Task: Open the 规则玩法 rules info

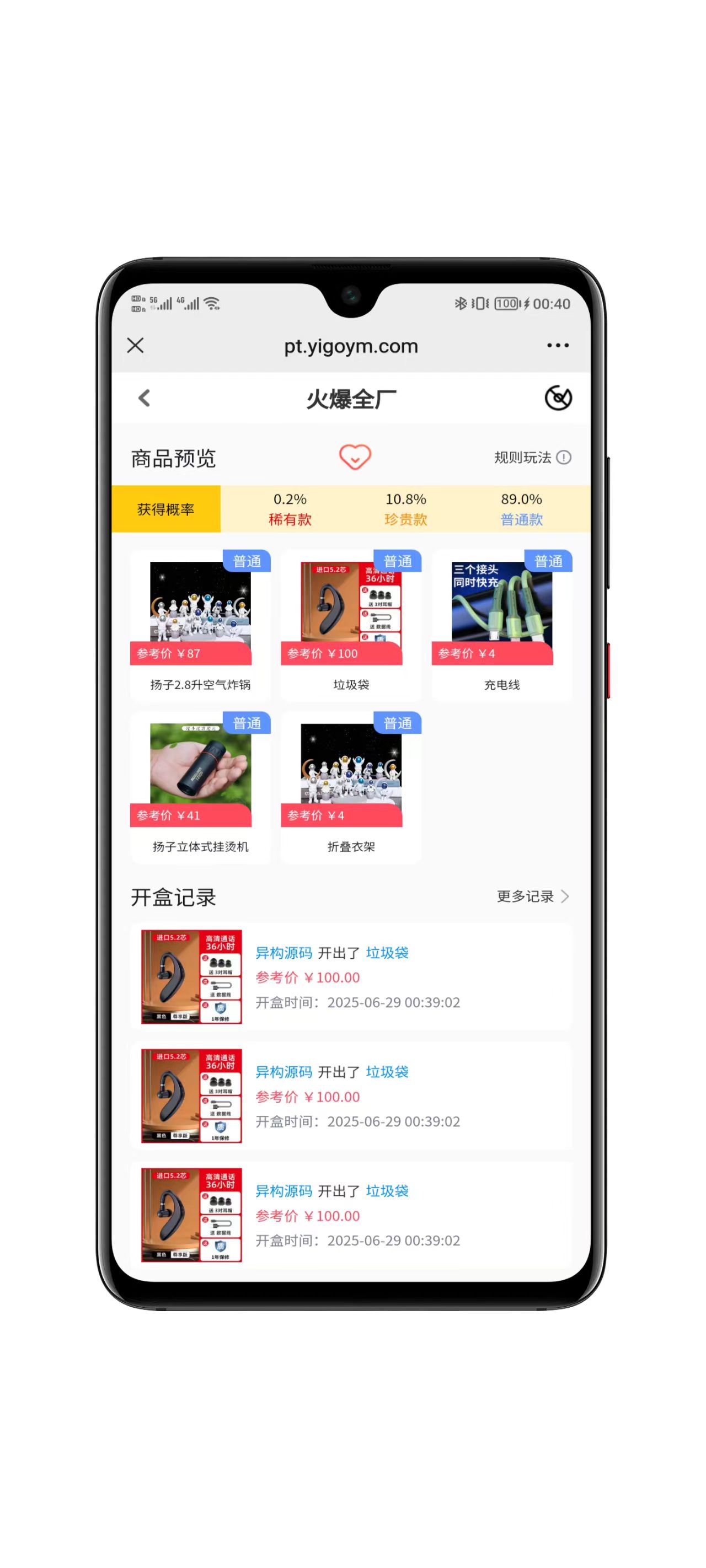Action: pyautogui.click(x=532, y=458)
